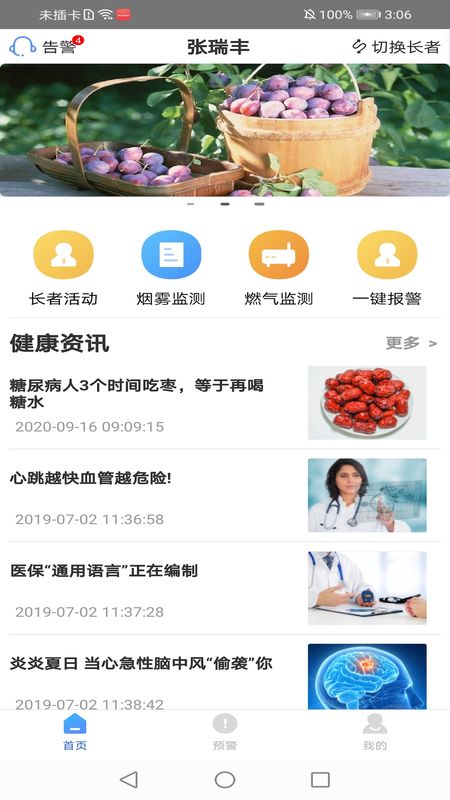Switch to the 我的 tab
Viewport: 450px width, 800px height.
[x=374, y=732]
